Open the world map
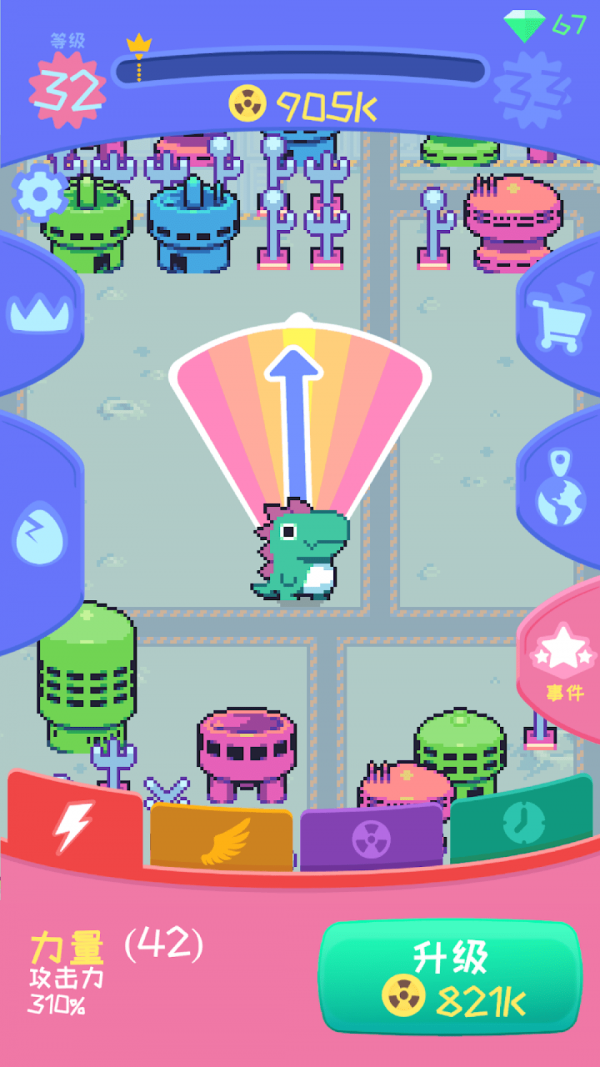The height and width of the screenshot is (1067, 600). coord(560,495)
